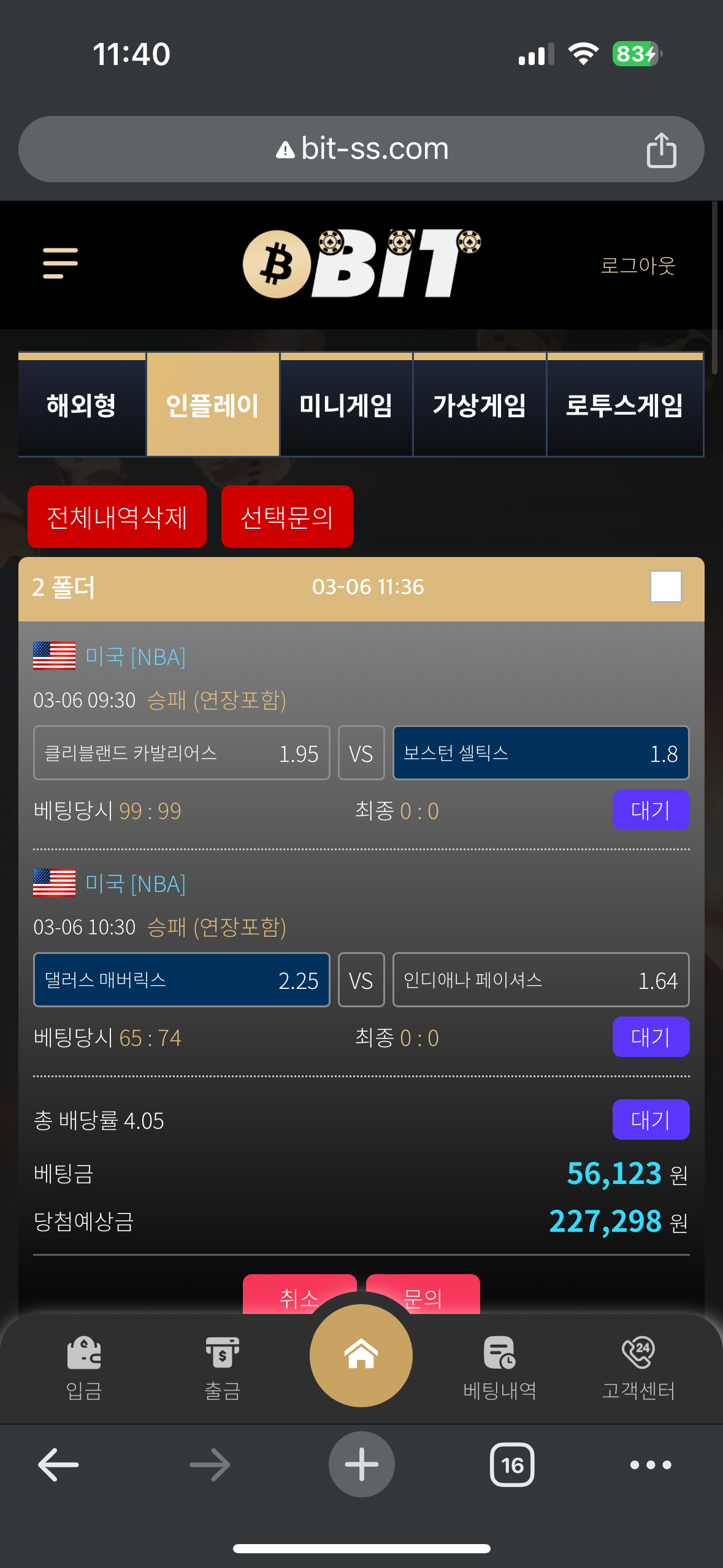Open the 가상게임 tab
Image resolution: width=723 pixels, height=1568 pixels.
pos(480,405)
